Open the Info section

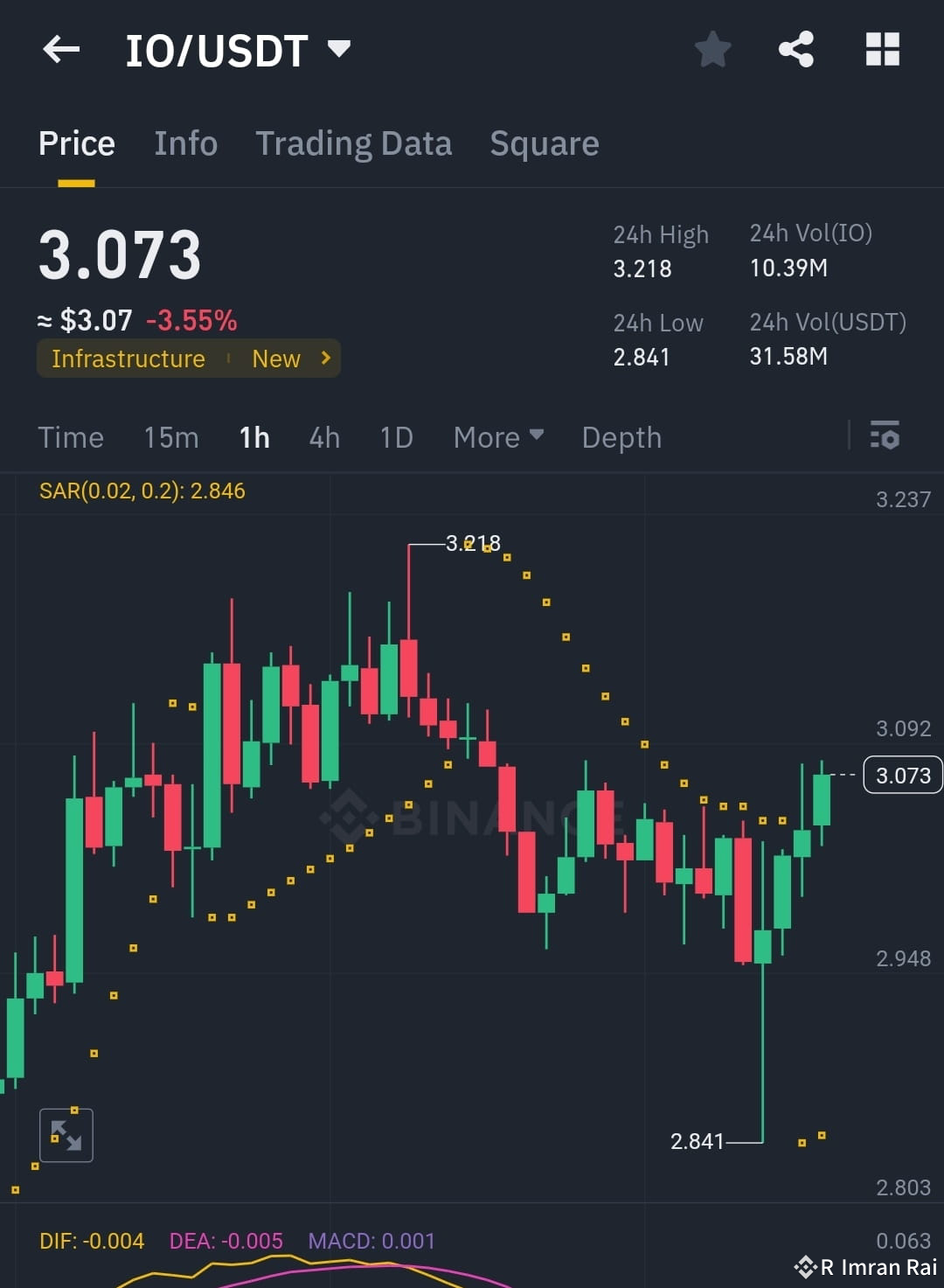185,143
